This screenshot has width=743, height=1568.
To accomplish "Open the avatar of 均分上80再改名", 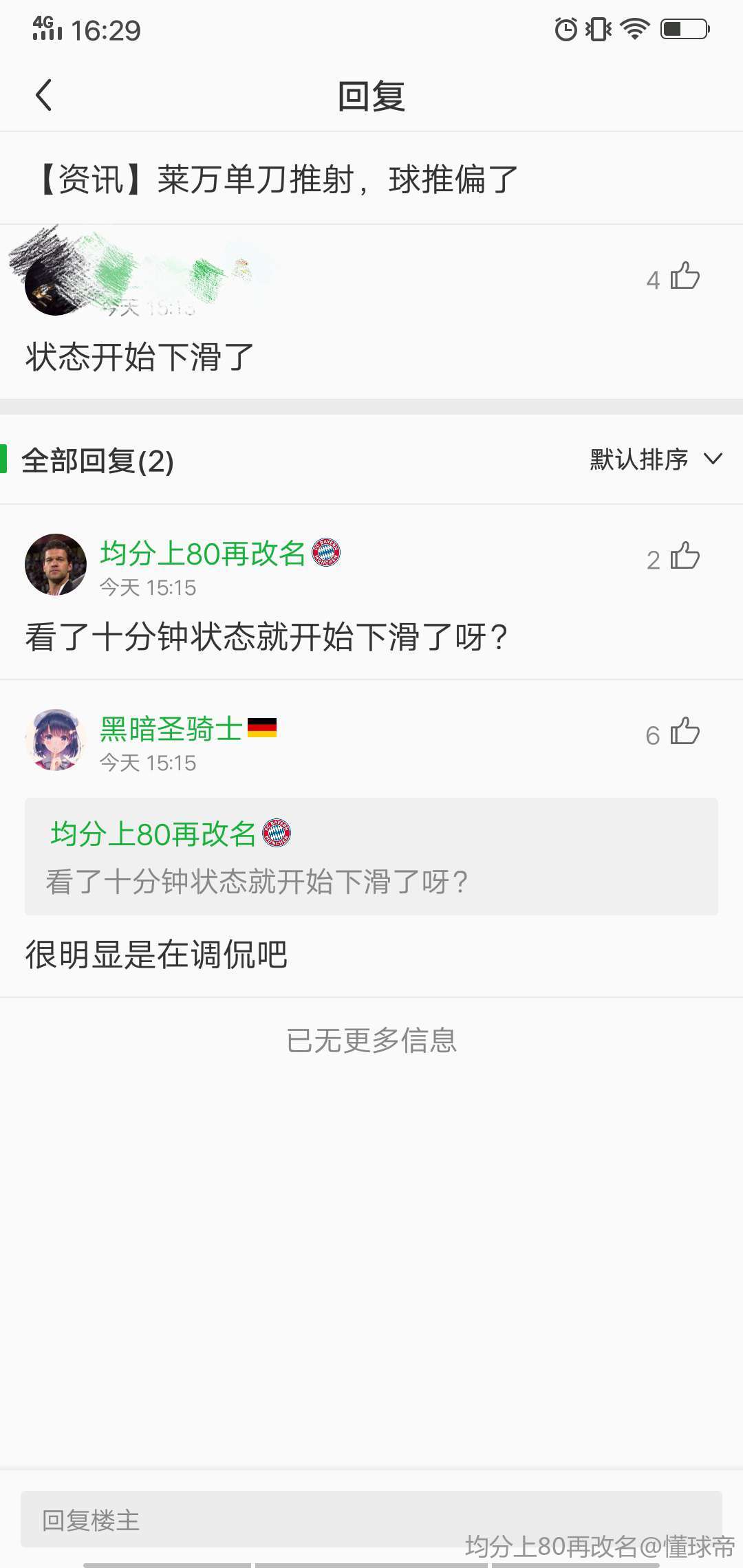I will tap(55, 564).
